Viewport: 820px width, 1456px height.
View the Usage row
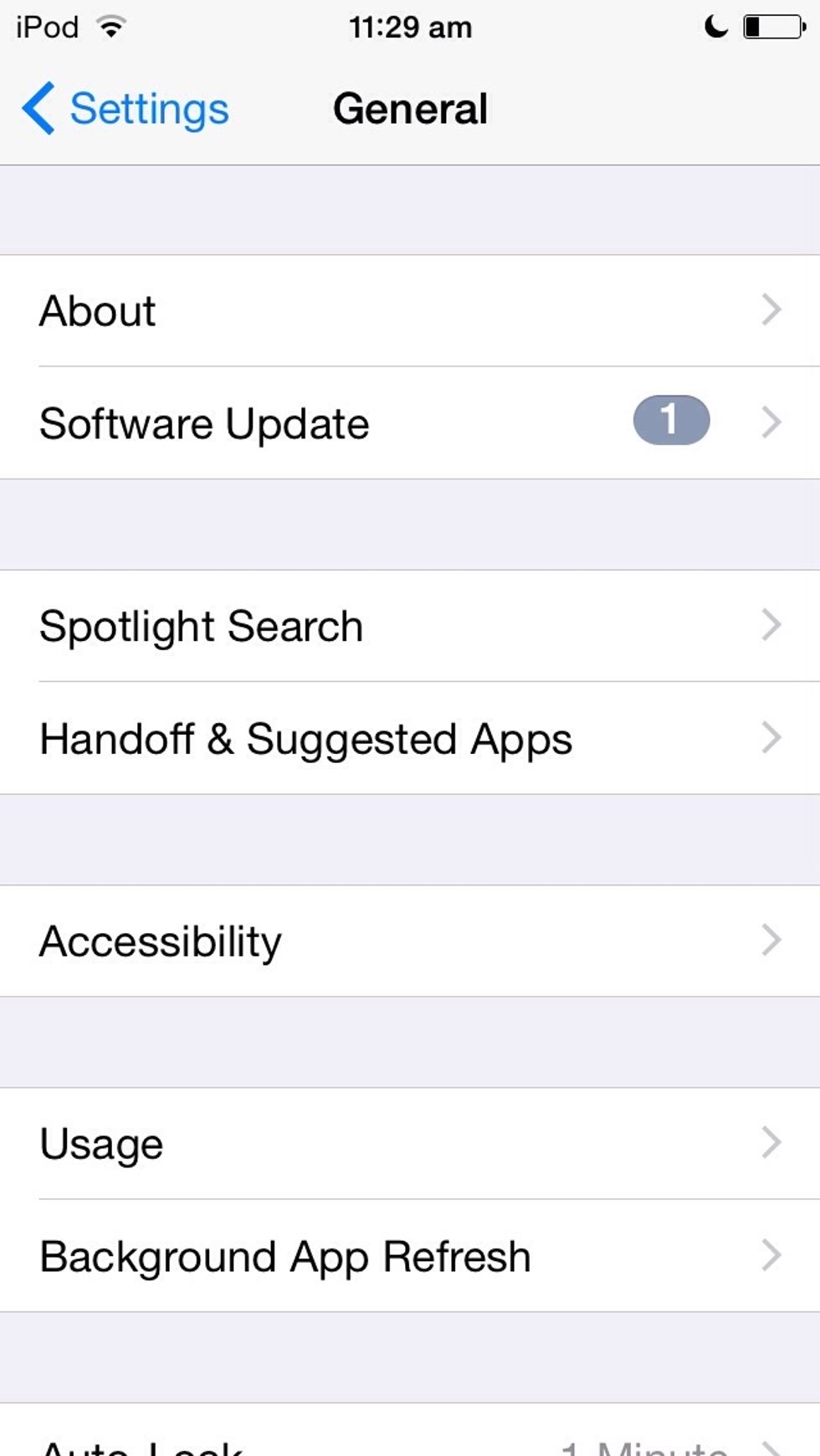410,1144
